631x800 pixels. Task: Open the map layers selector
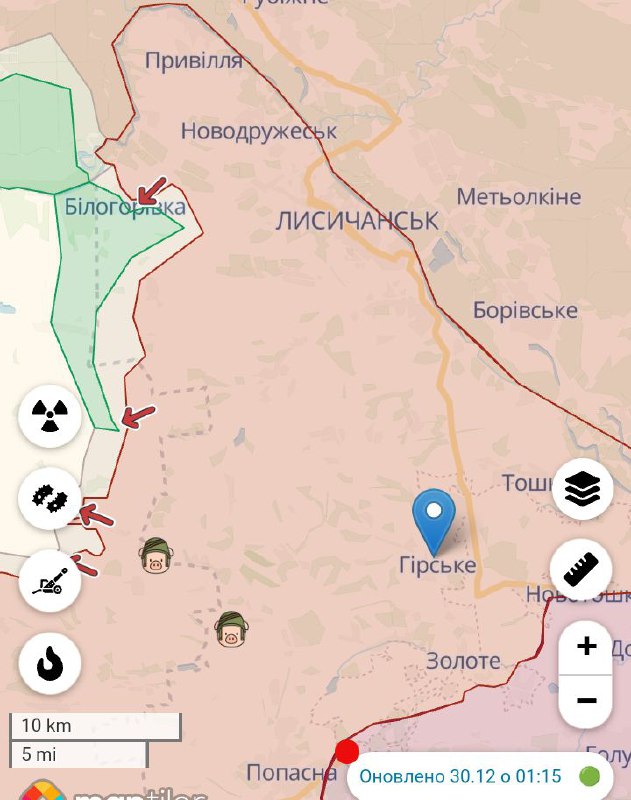(x=582, y=489)
